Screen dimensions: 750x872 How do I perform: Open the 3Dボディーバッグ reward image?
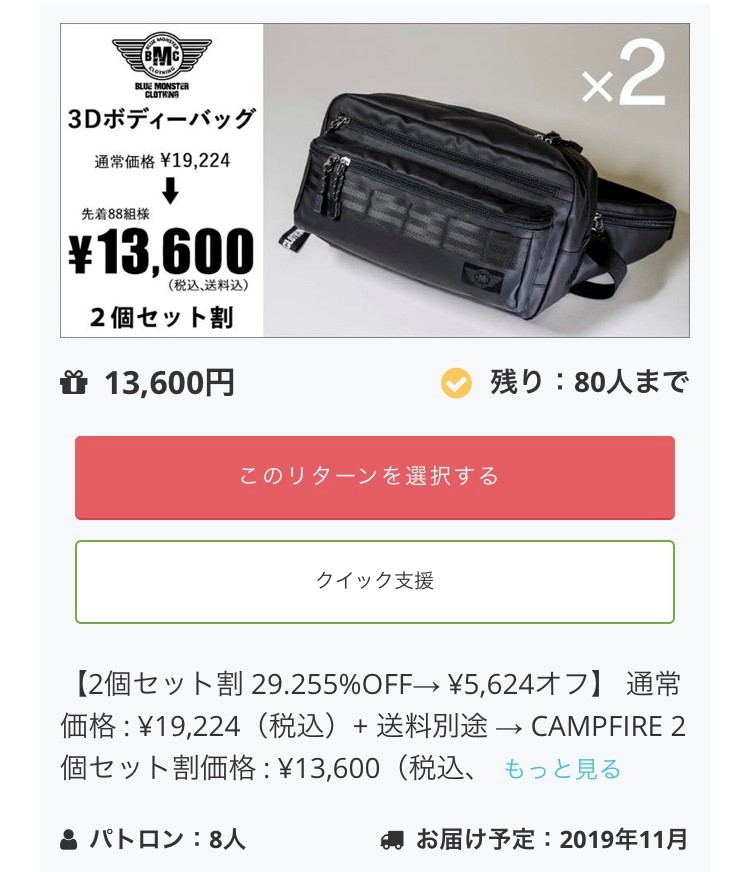point(374,180)
